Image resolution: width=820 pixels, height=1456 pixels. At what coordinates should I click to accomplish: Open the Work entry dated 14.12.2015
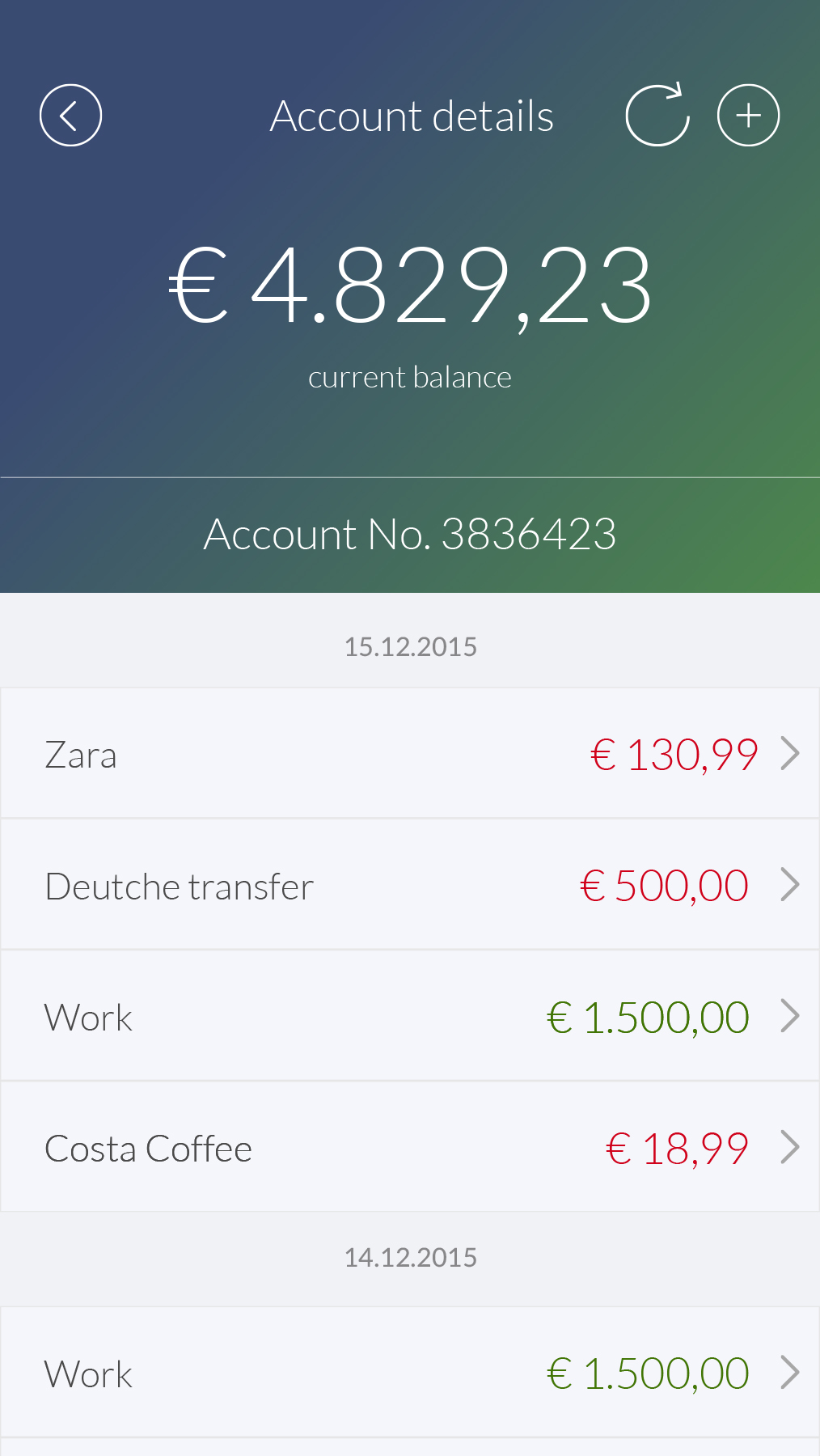[410, 1373]
